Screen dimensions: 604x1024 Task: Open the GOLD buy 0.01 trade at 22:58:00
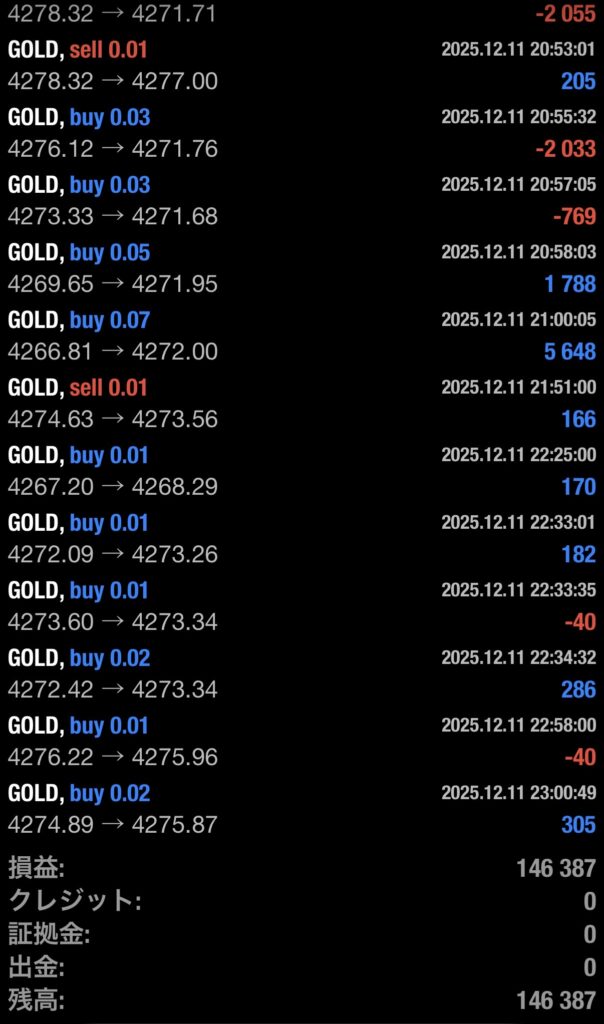click(302, 741)
